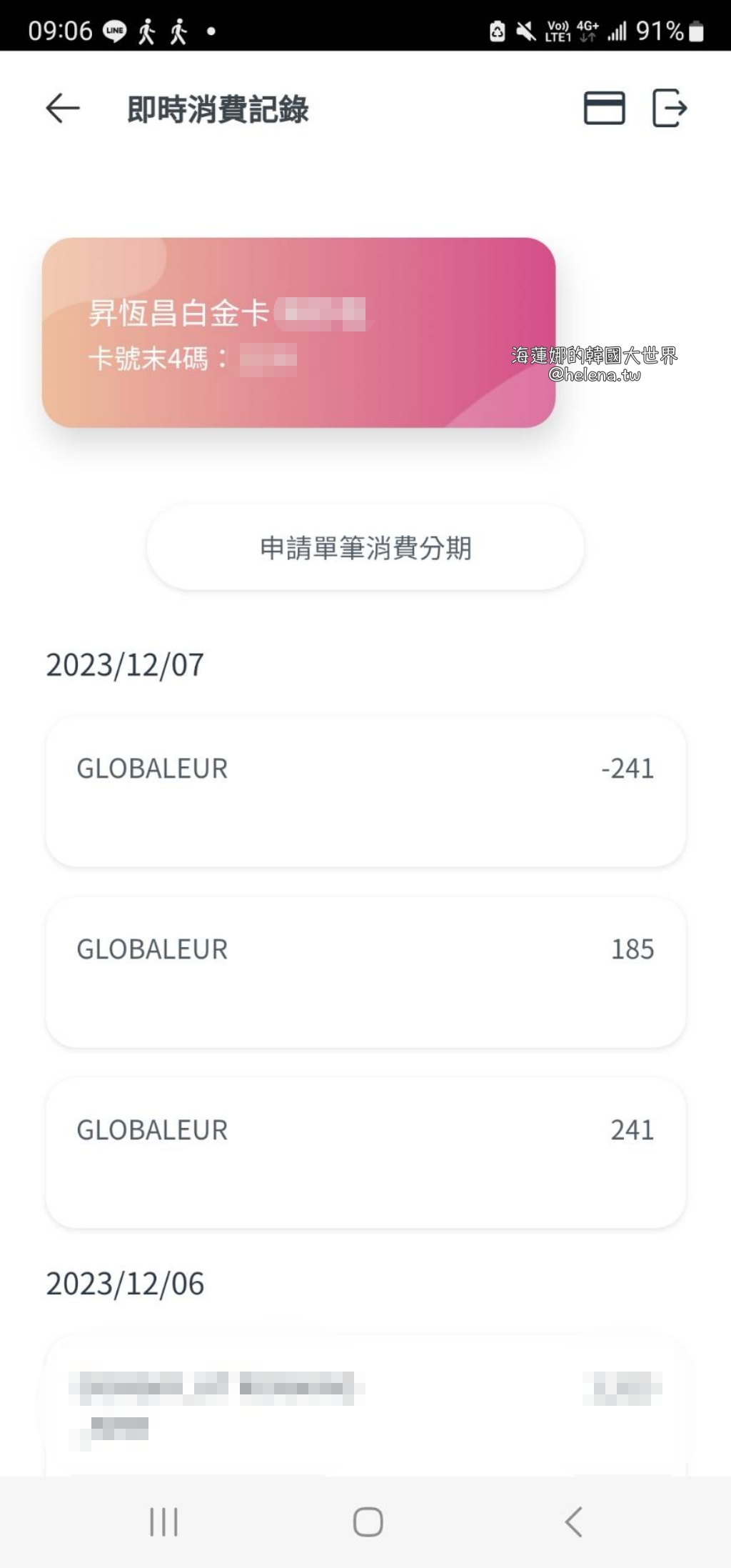Open the LINE notification icon in status bar
The image size is (731, 1568).
click(x=115, y=30)
